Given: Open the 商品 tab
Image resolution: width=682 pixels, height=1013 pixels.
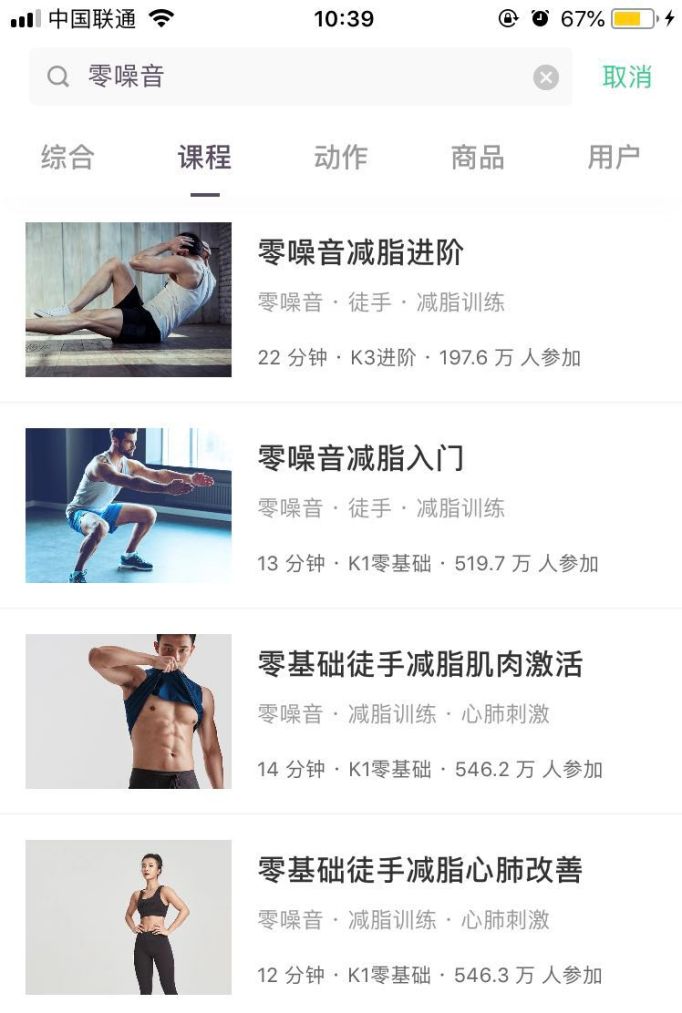Looking at the screenshot, I should [x=477, y=157].
